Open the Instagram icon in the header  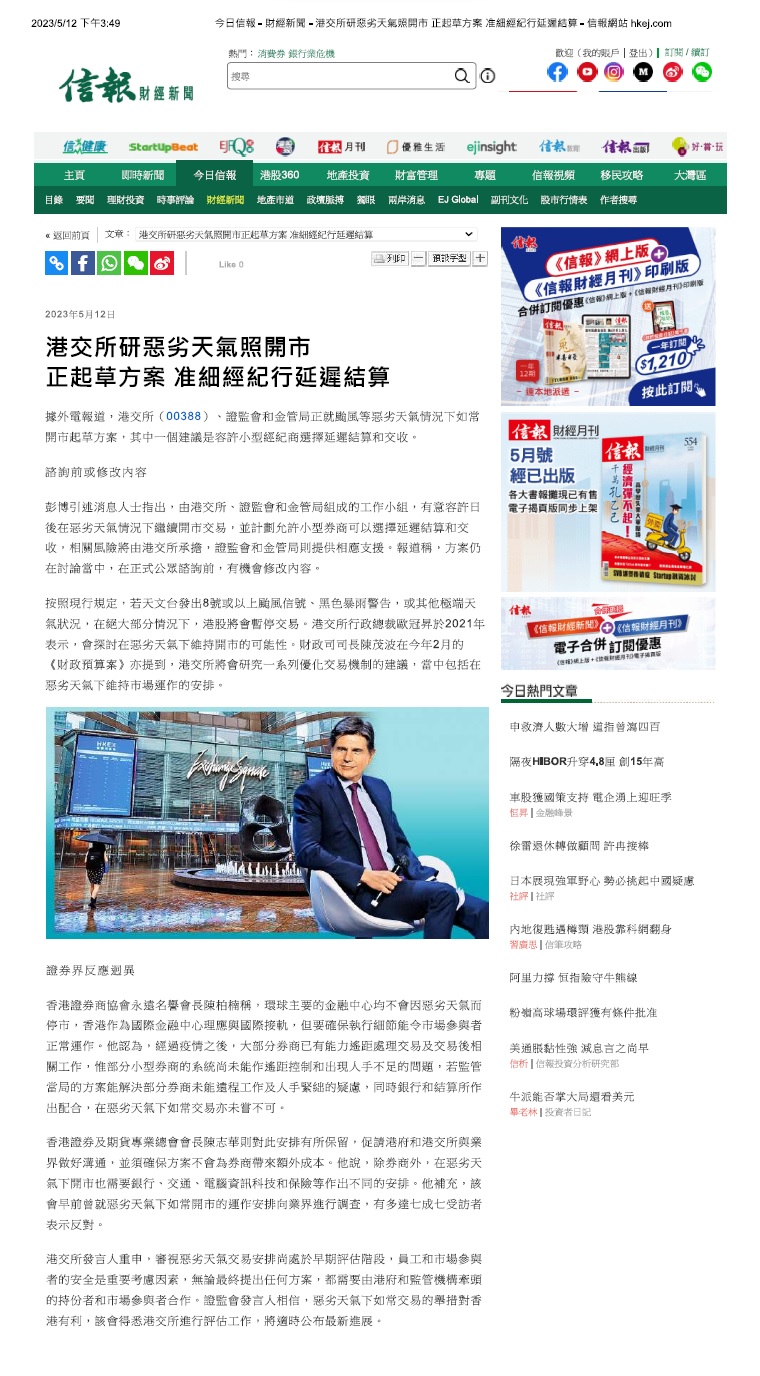[x=614, y=72]
